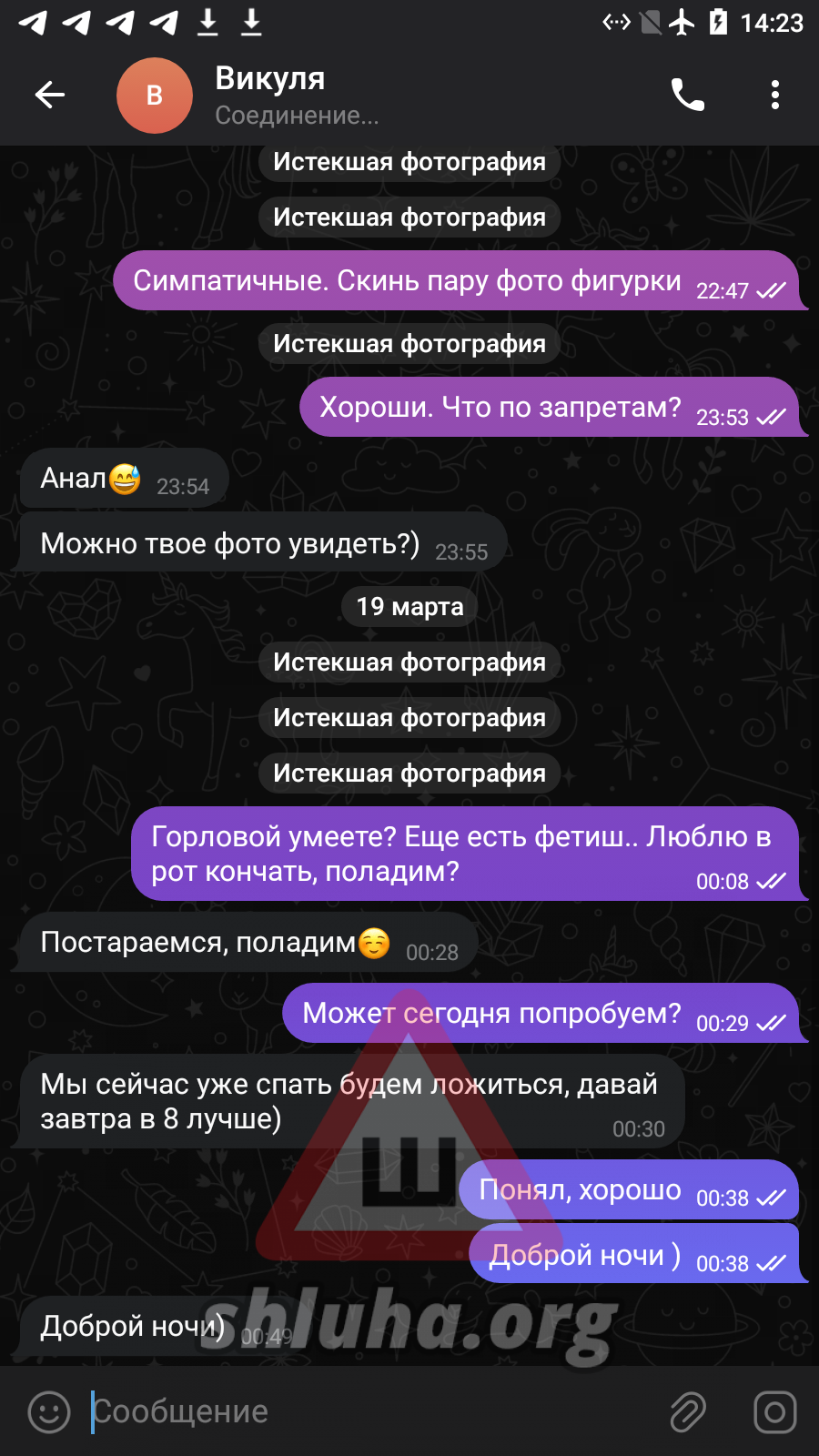The width and height of the screenshot is (819, 1456).
Task: Focus the Сообщение text field
Action: (364, 1412)
